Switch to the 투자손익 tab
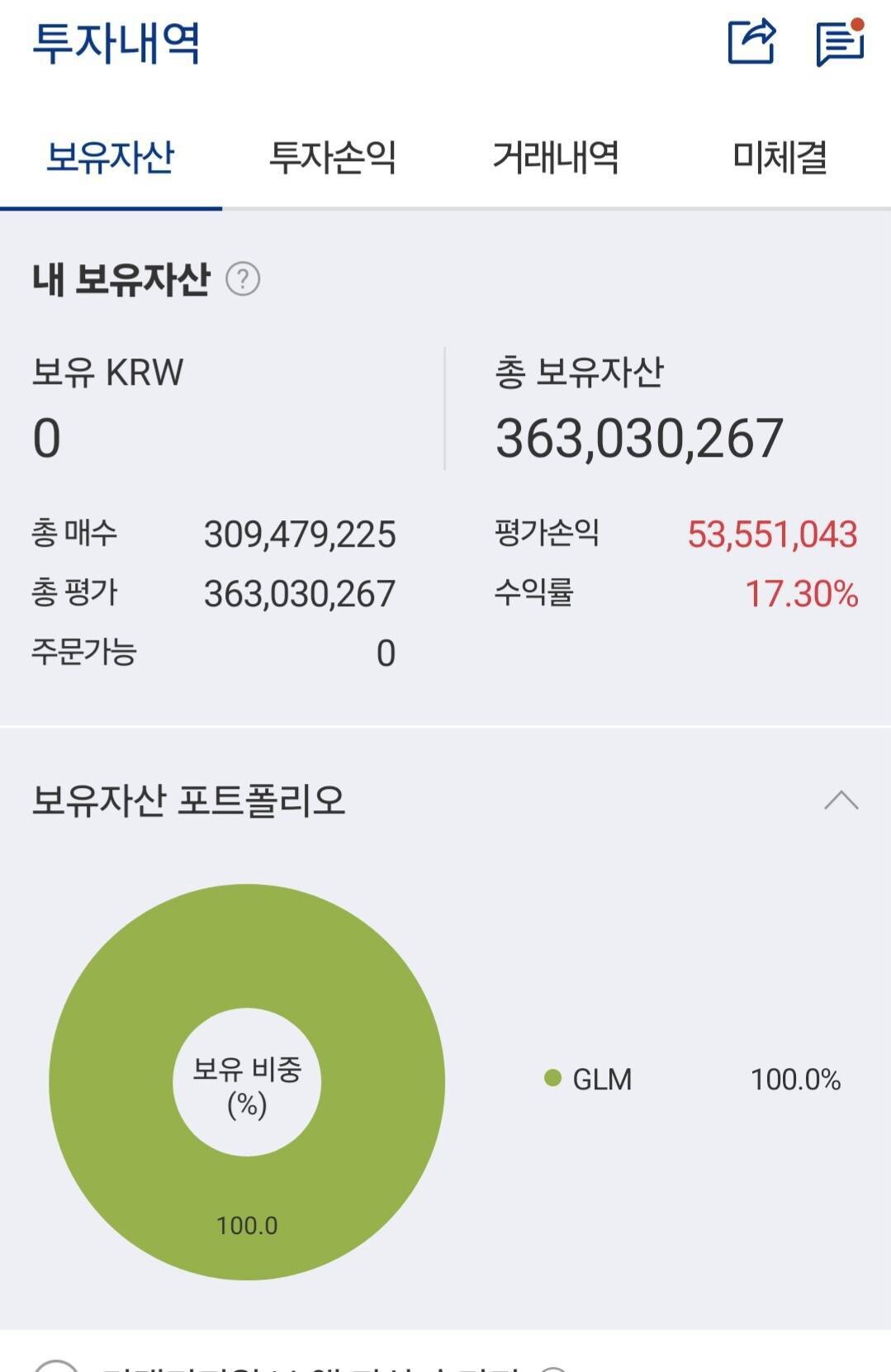The height and width of the screenshot is (1372, 891). coord(334,159)
